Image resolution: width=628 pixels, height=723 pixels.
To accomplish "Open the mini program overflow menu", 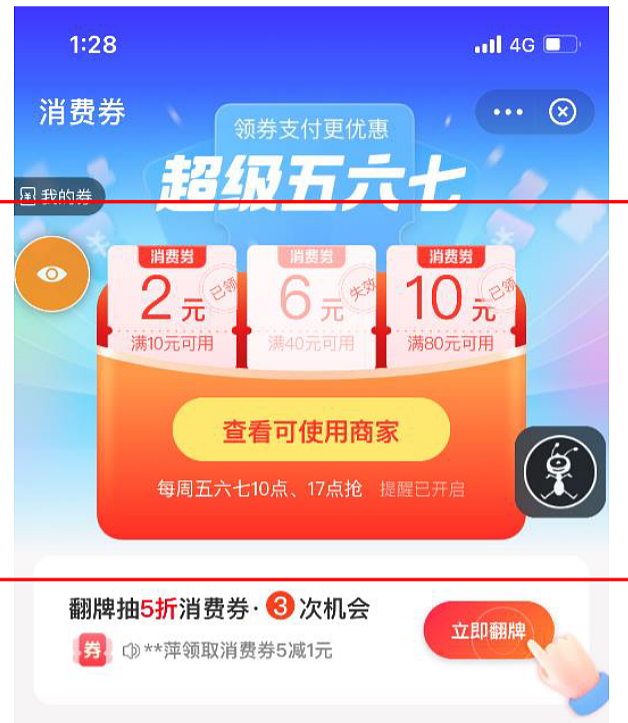I will (508, 112).
